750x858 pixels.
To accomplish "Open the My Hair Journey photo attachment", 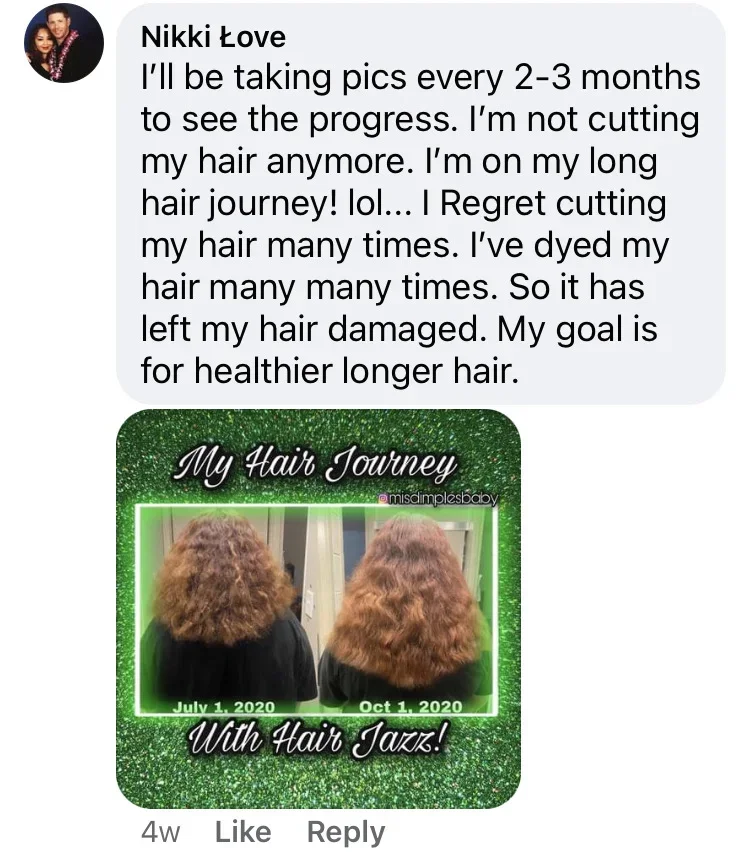I will pos(318,608).
